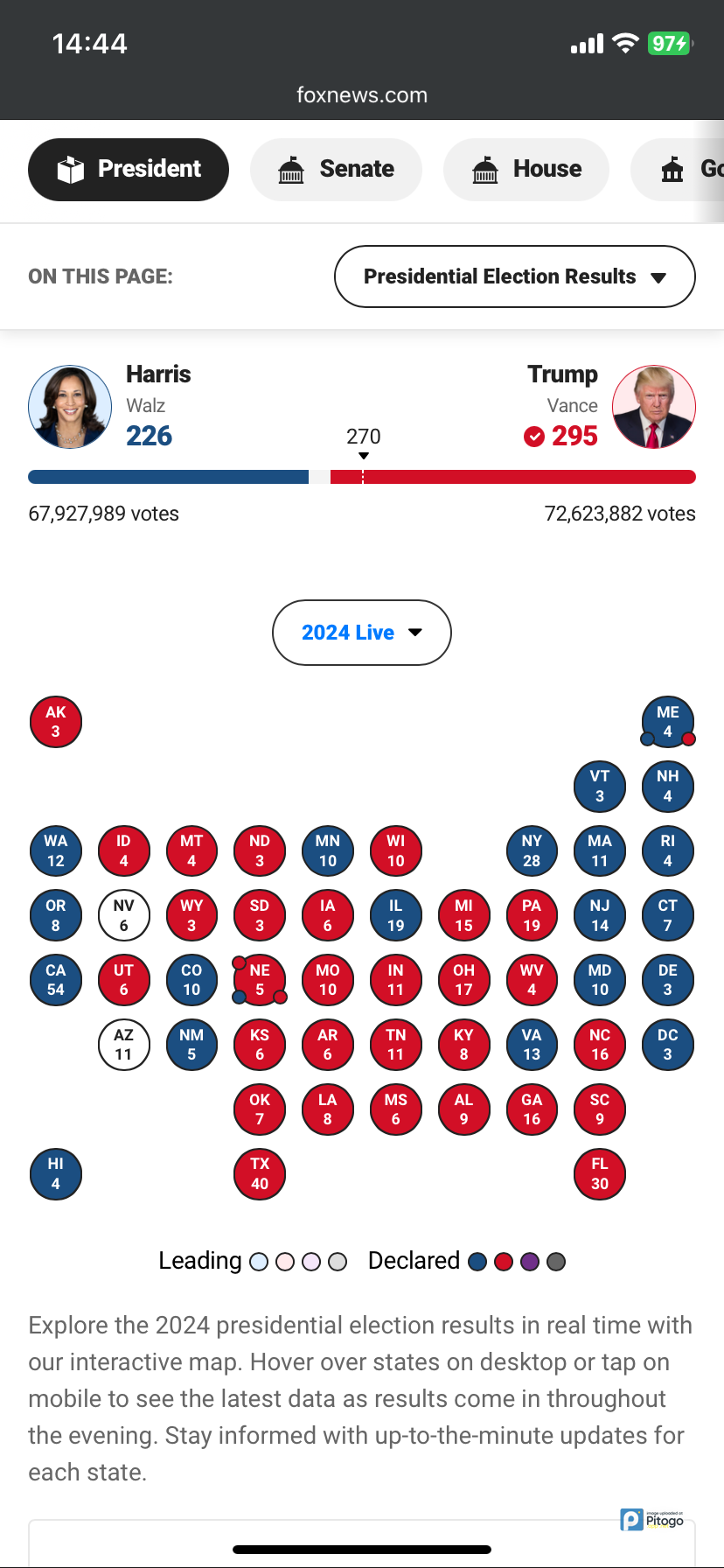Expand the Presidential Election Results dropdown
724x1568 pixels.
click(514, 276)
